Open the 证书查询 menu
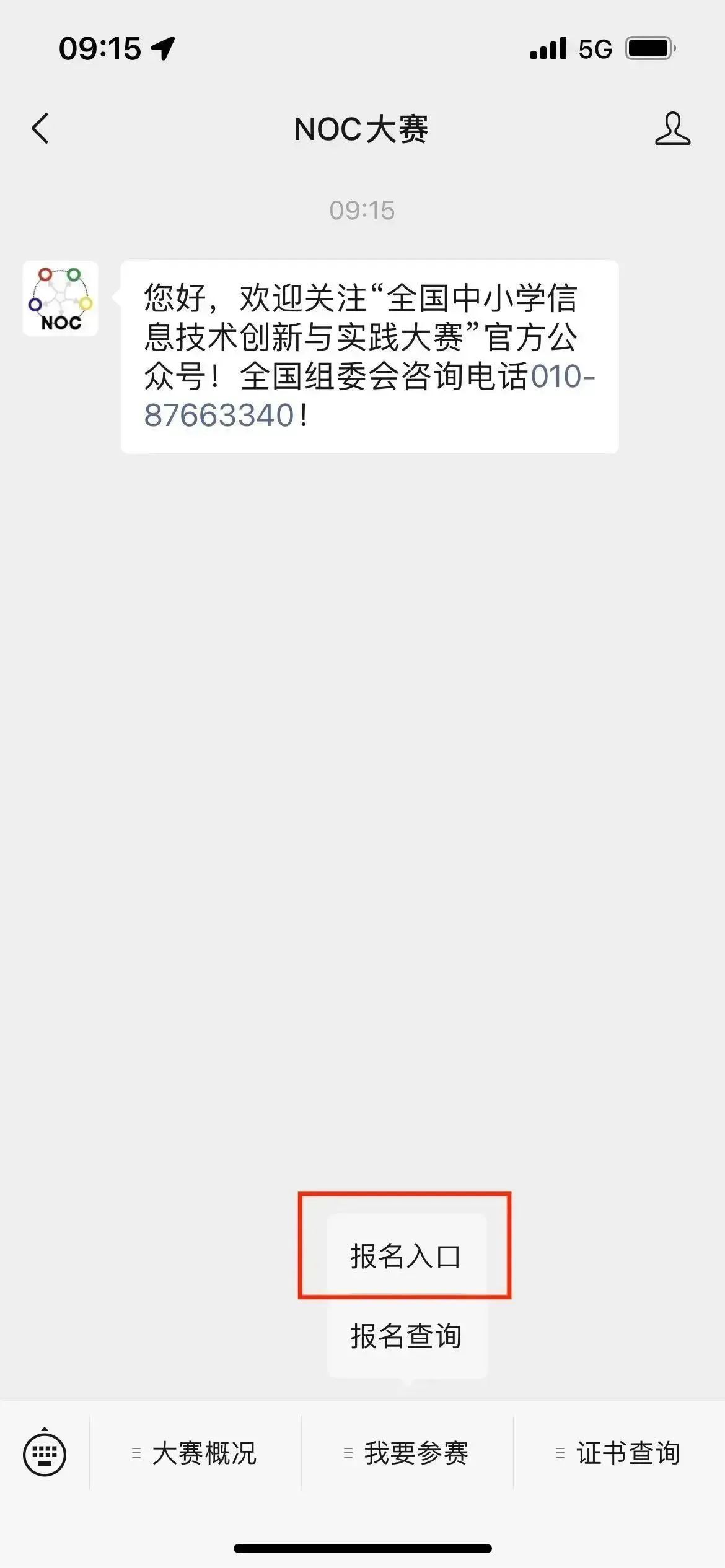 (x=619, y=1453)
